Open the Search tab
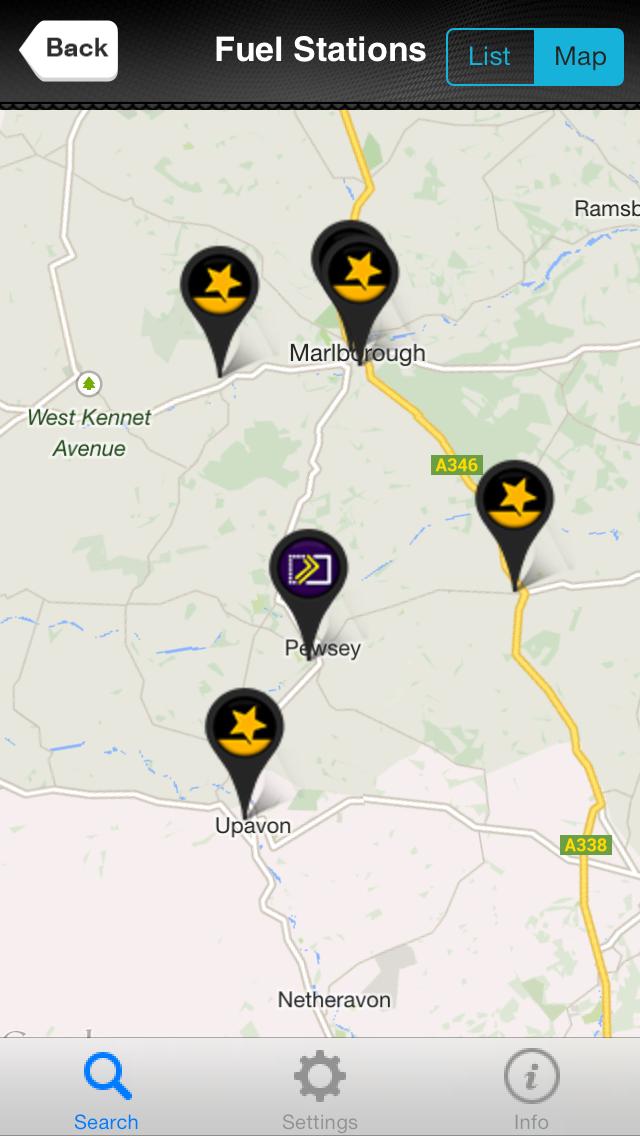This screenshot has width=640, height=1136. pos(106,1090)
